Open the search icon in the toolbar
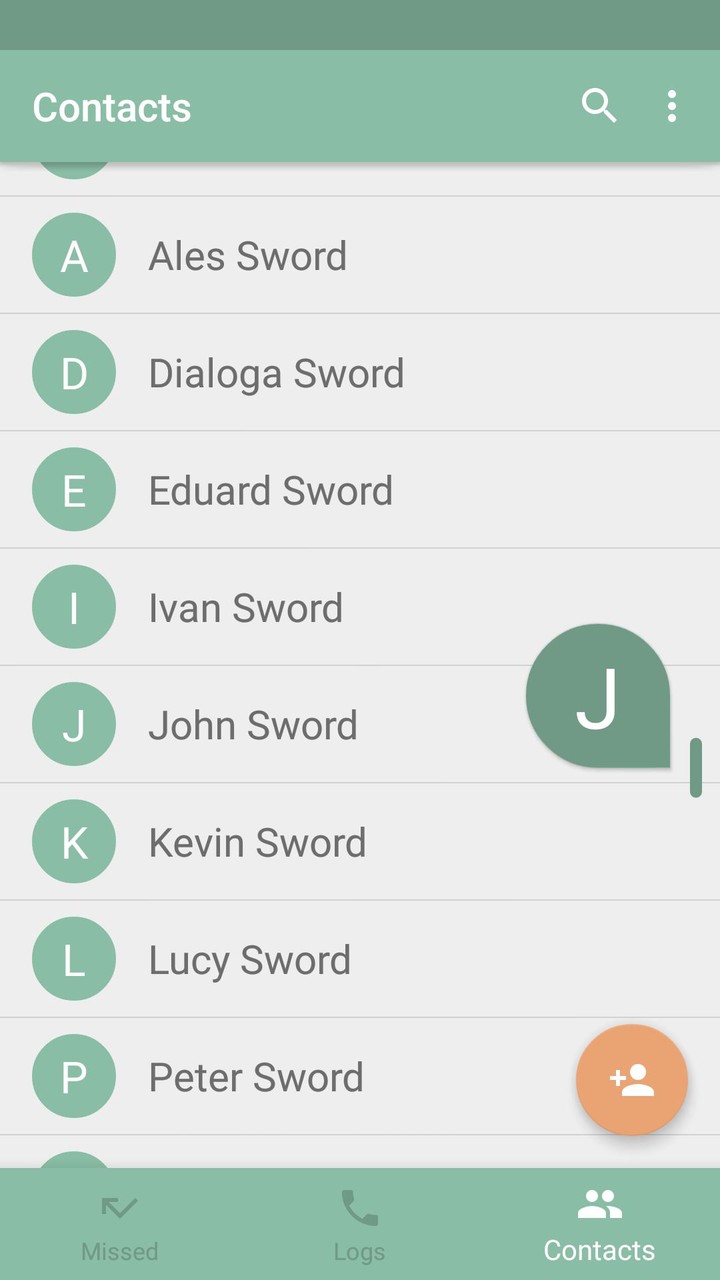Image resolution: width=720 pixels, height=1280 pixels. pyautogui.click(x=598, y=105)
